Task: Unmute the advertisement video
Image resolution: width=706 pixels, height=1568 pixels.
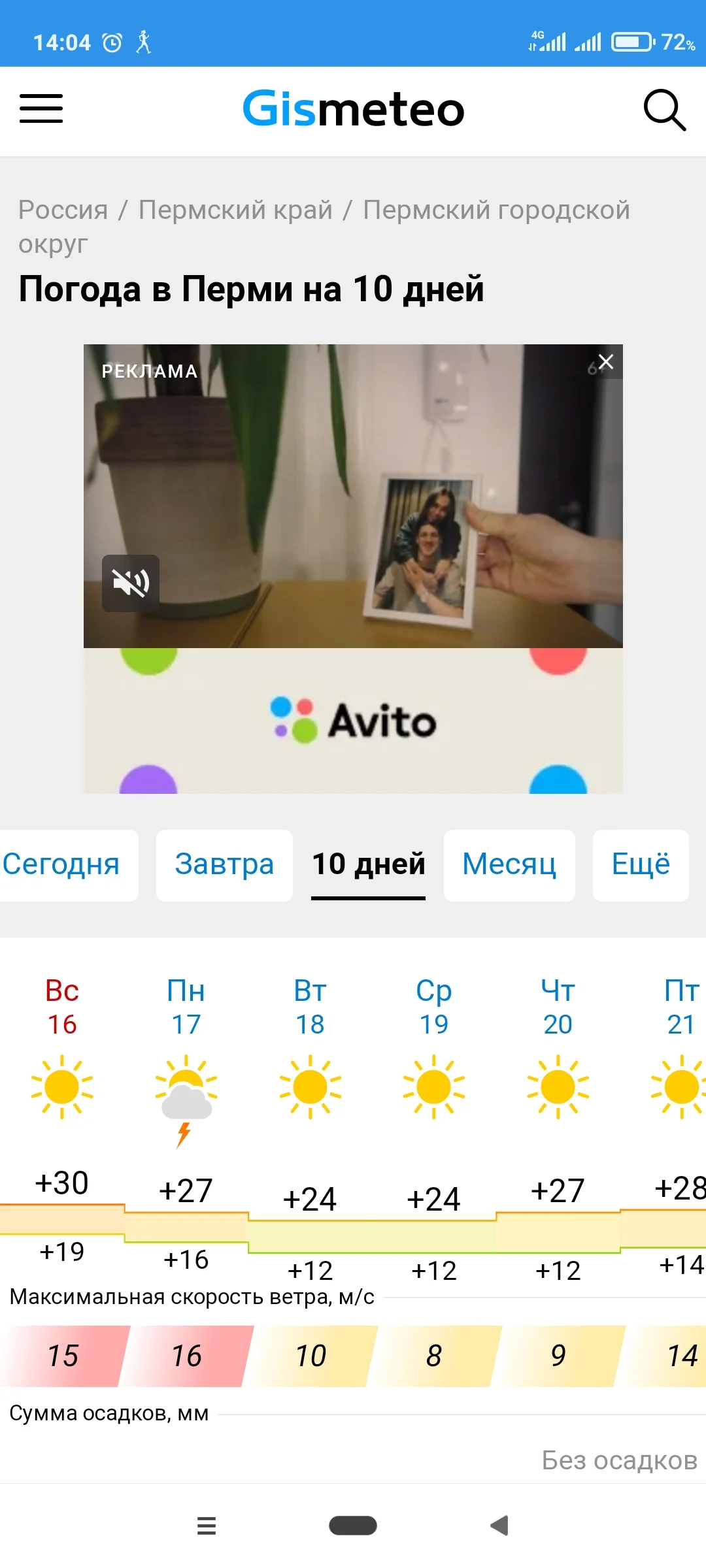Action: tap(130, 582)
